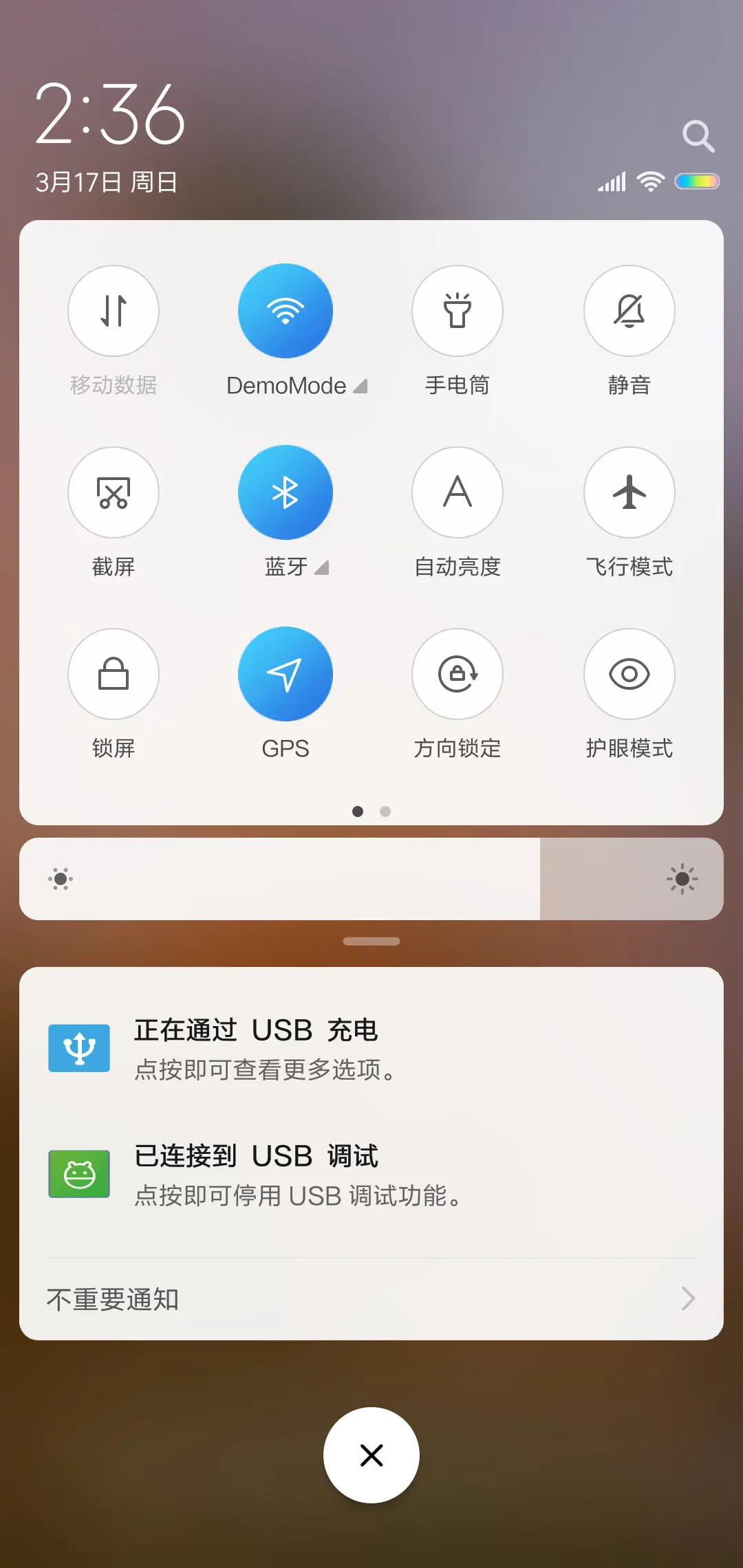The image size is (743, 1568).
Task: Tap the lock screen (锁屏) icon
Action: (114, 674)
